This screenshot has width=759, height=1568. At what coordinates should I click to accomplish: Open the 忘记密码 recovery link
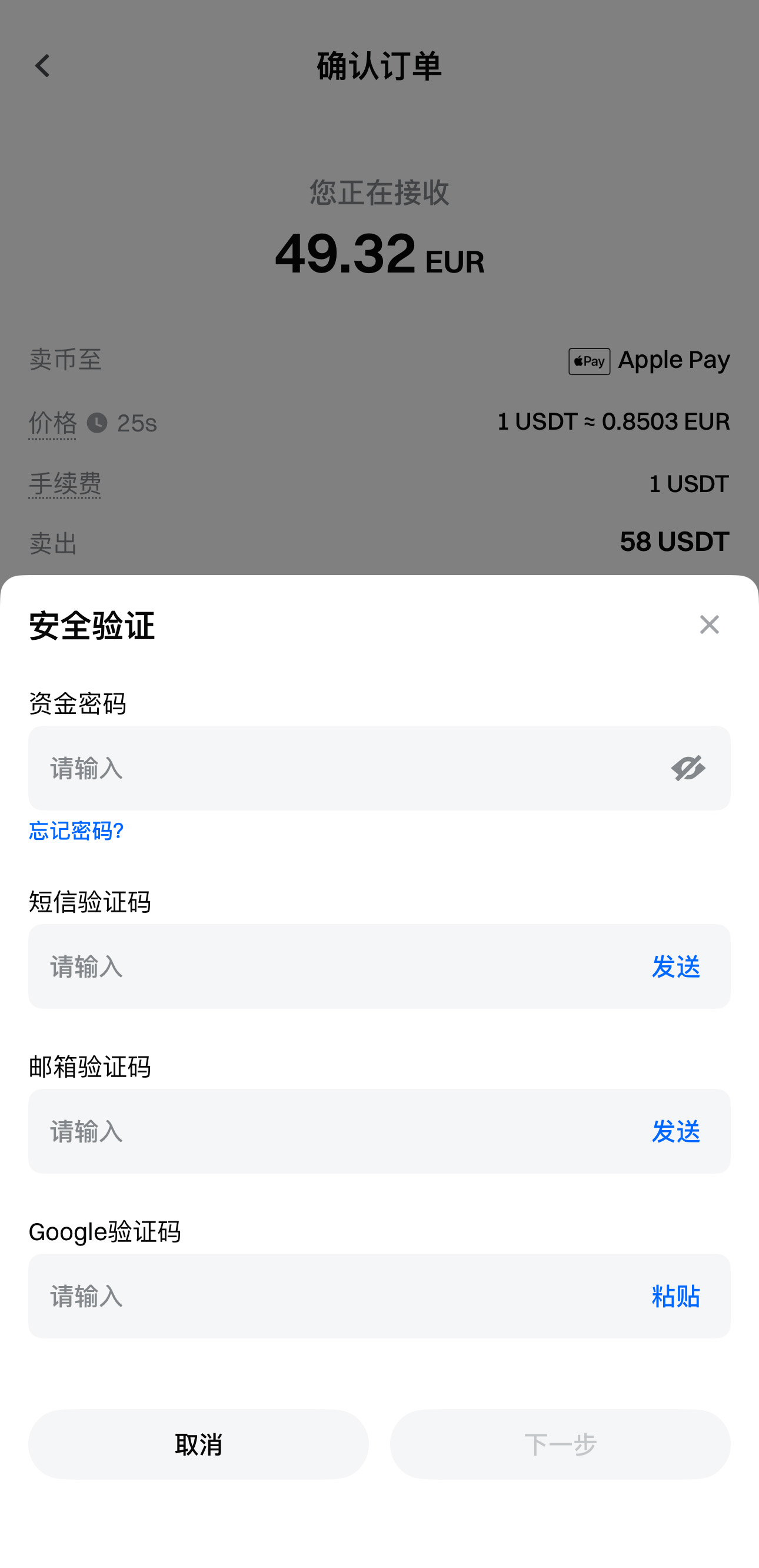point(75,832)
